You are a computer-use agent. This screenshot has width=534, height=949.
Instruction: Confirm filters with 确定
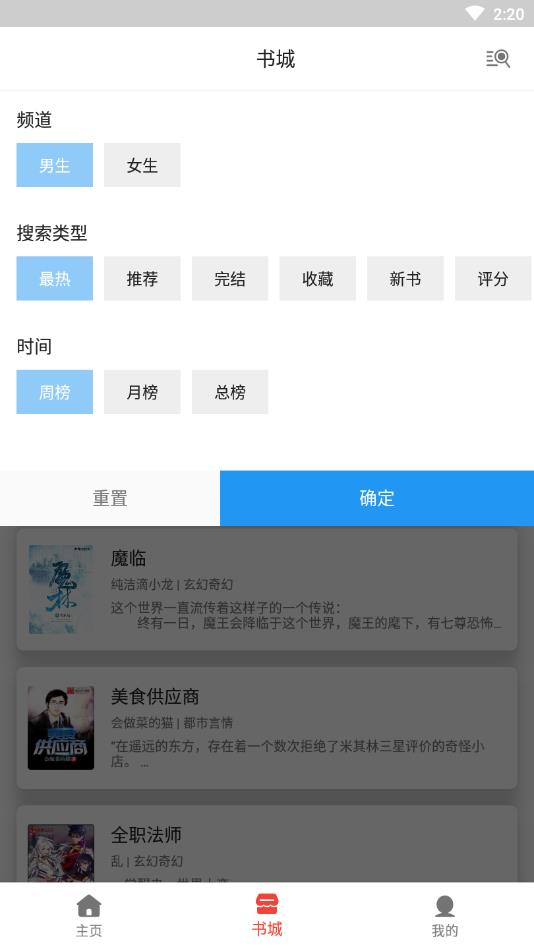click(377, 498)
